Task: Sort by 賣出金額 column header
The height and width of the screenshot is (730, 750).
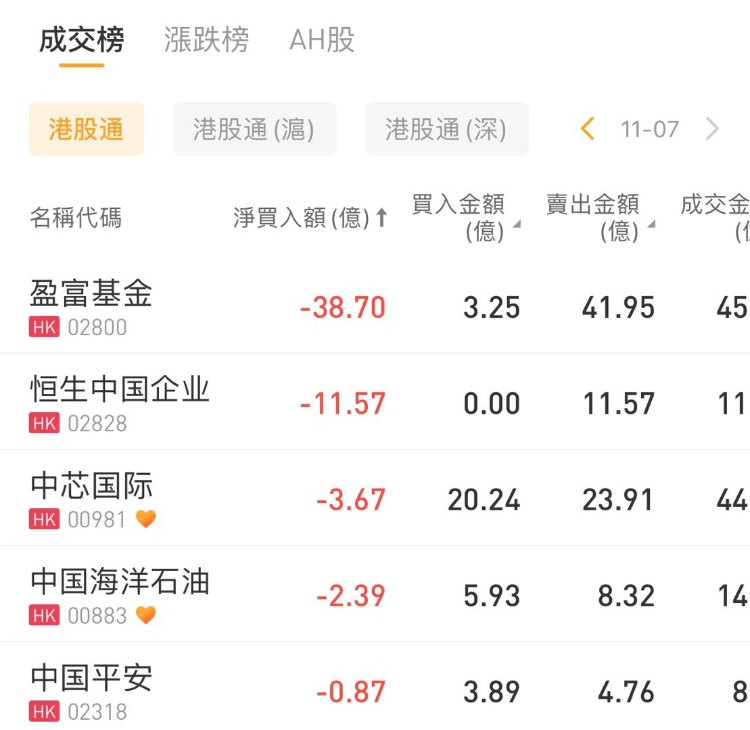Action: (x=599, y=218)
